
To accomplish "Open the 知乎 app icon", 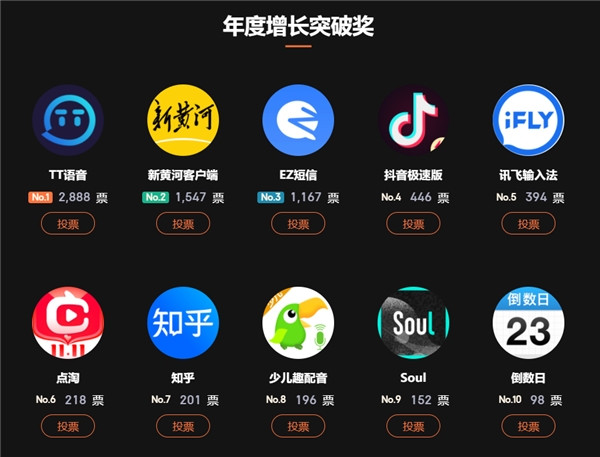I will pos(183,322).
